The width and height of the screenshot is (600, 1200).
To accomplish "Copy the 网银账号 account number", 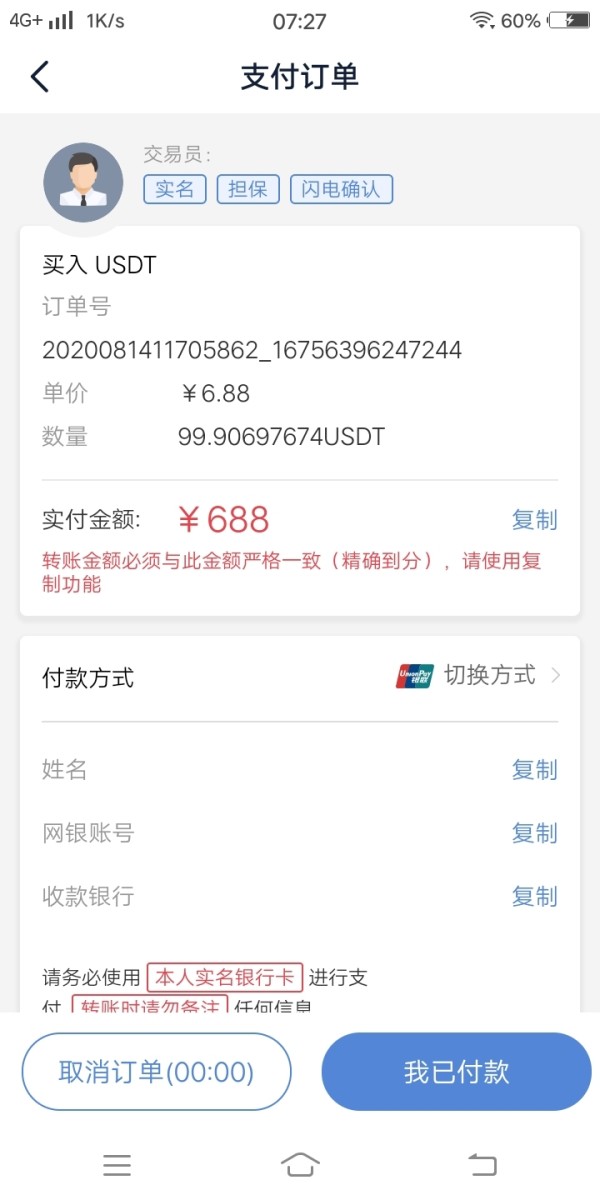I will pos(534,833).
